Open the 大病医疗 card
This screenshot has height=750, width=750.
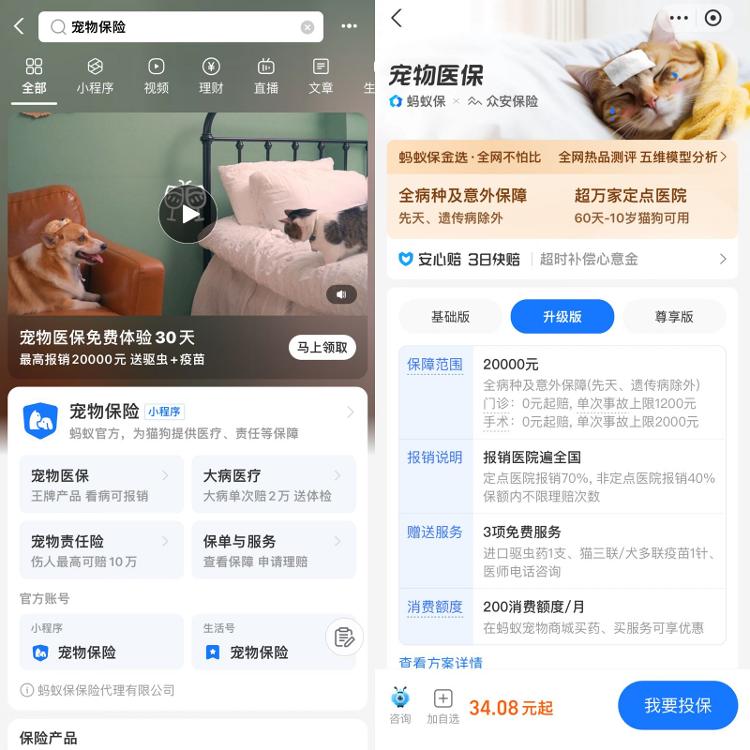(273, 484)
